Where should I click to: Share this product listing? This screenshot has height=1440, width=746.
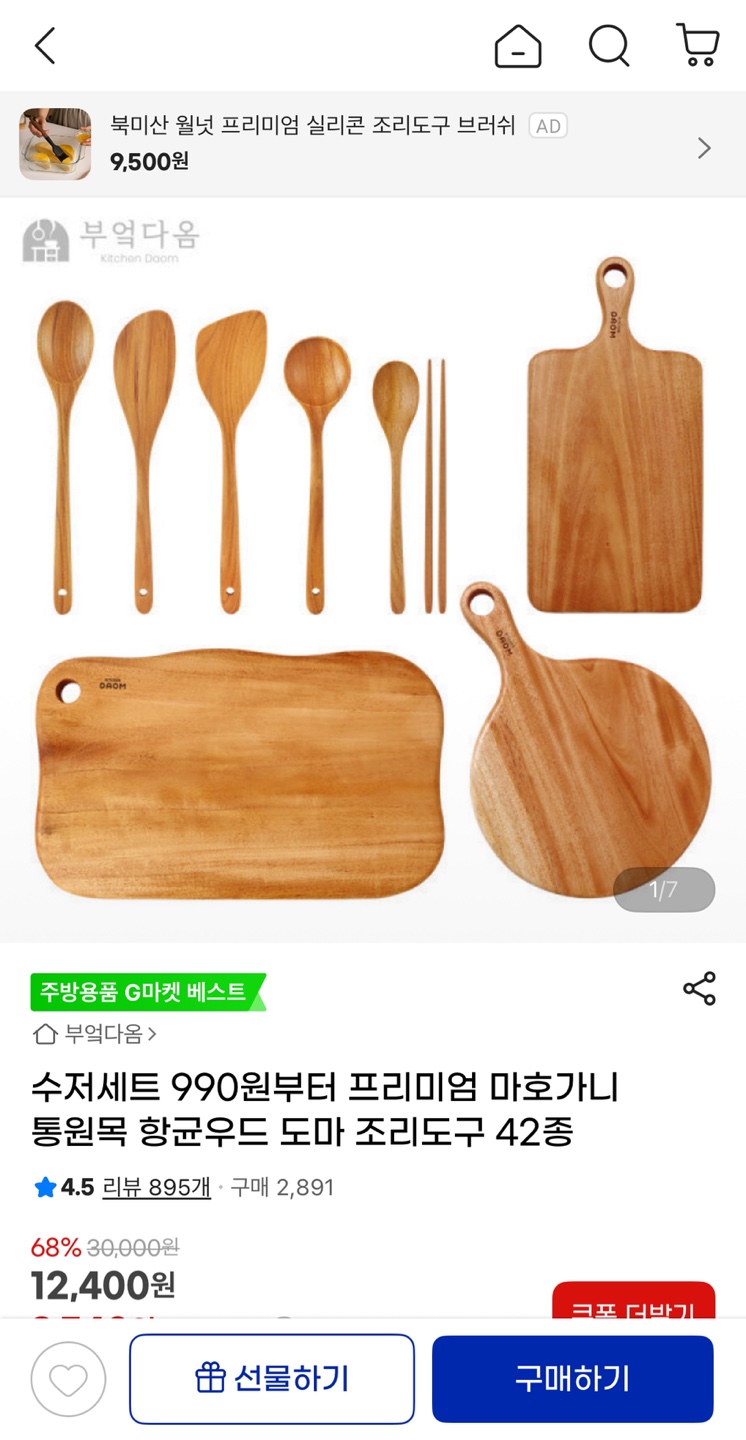699,988
